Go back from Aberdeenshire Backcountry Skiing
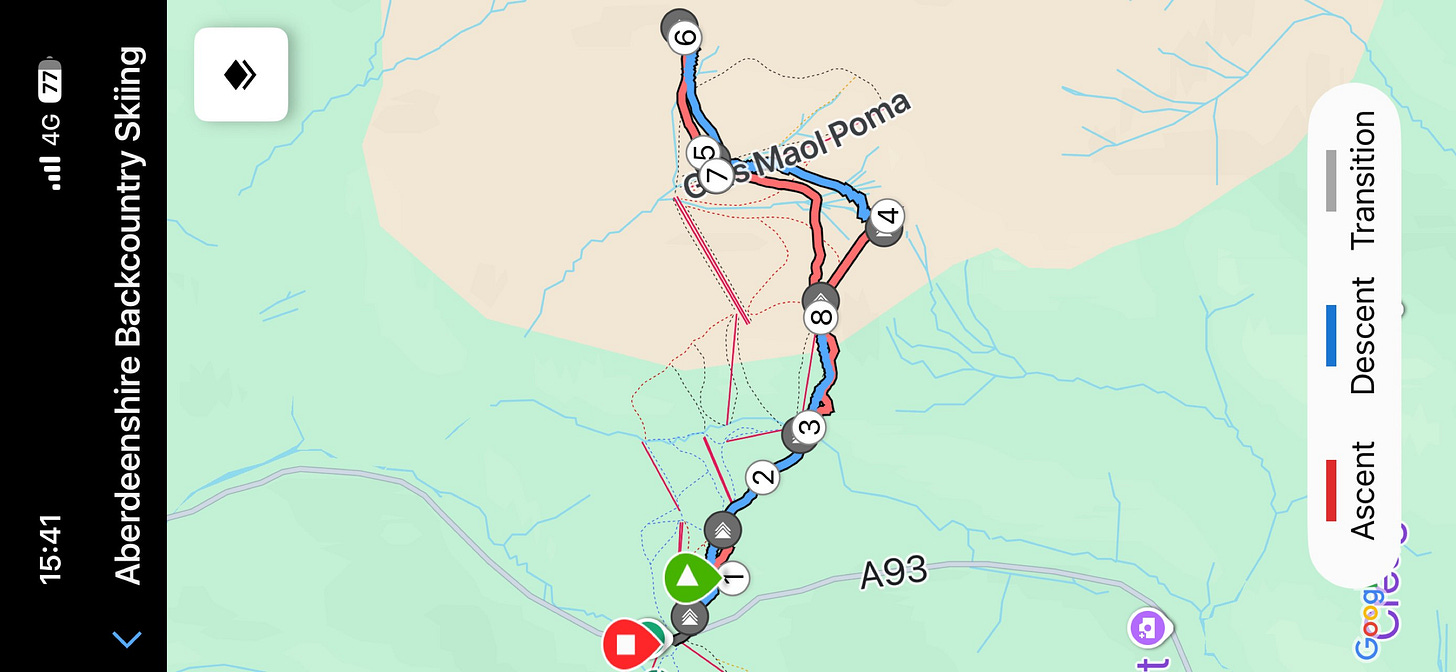Image resolution: width=1456 pixels, height=672 pixels. coord(127,639)
